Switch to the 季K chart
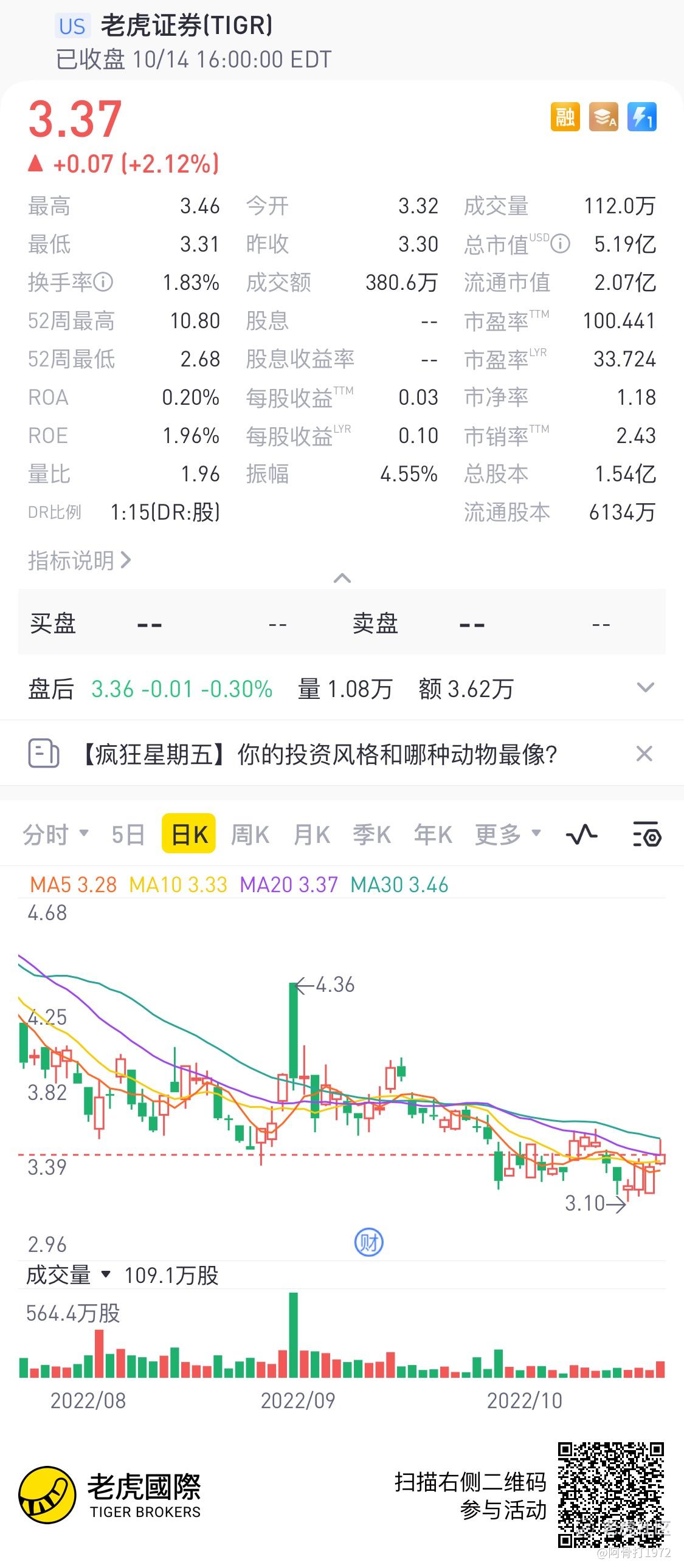 (x=371, y=834)
